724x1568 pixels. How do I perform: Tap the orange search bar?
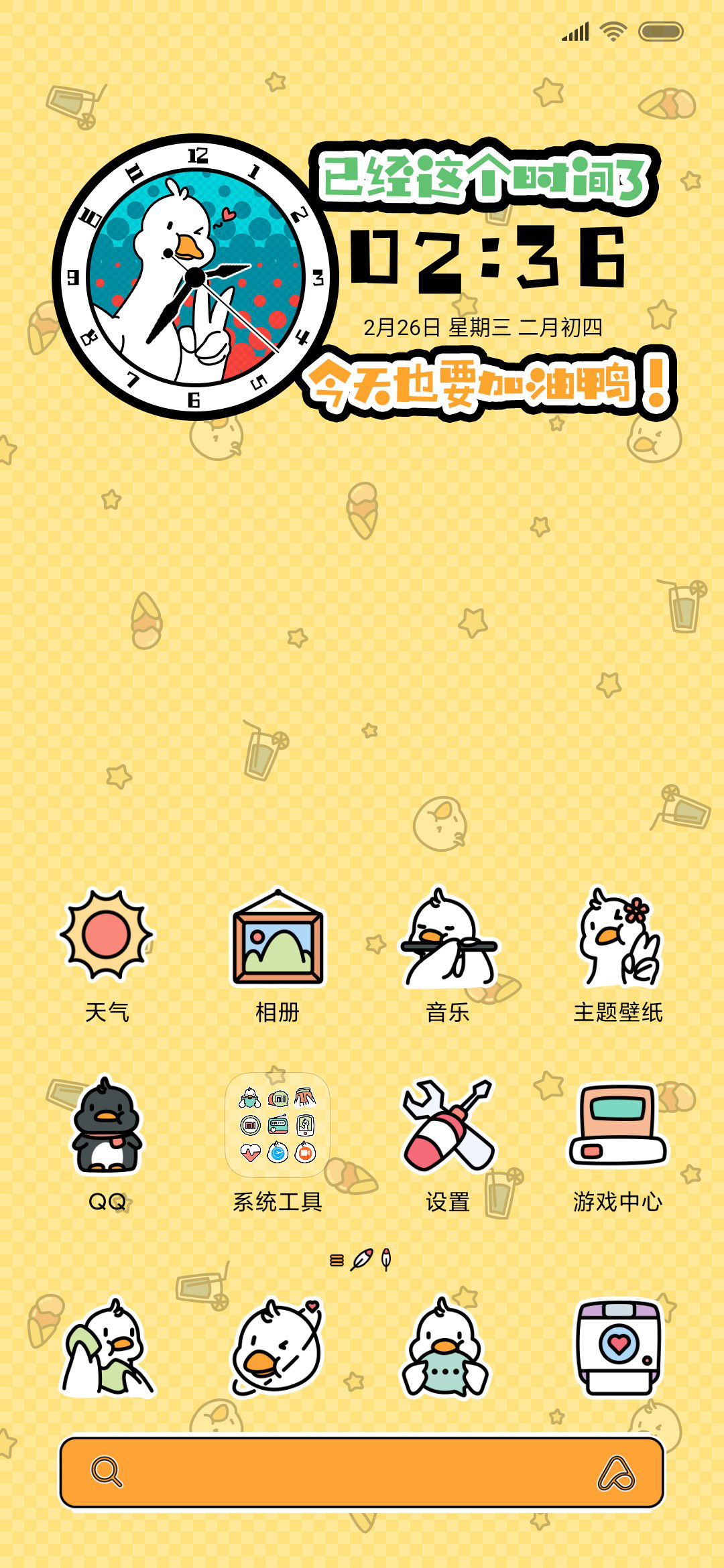click(x=362, y=1472)
